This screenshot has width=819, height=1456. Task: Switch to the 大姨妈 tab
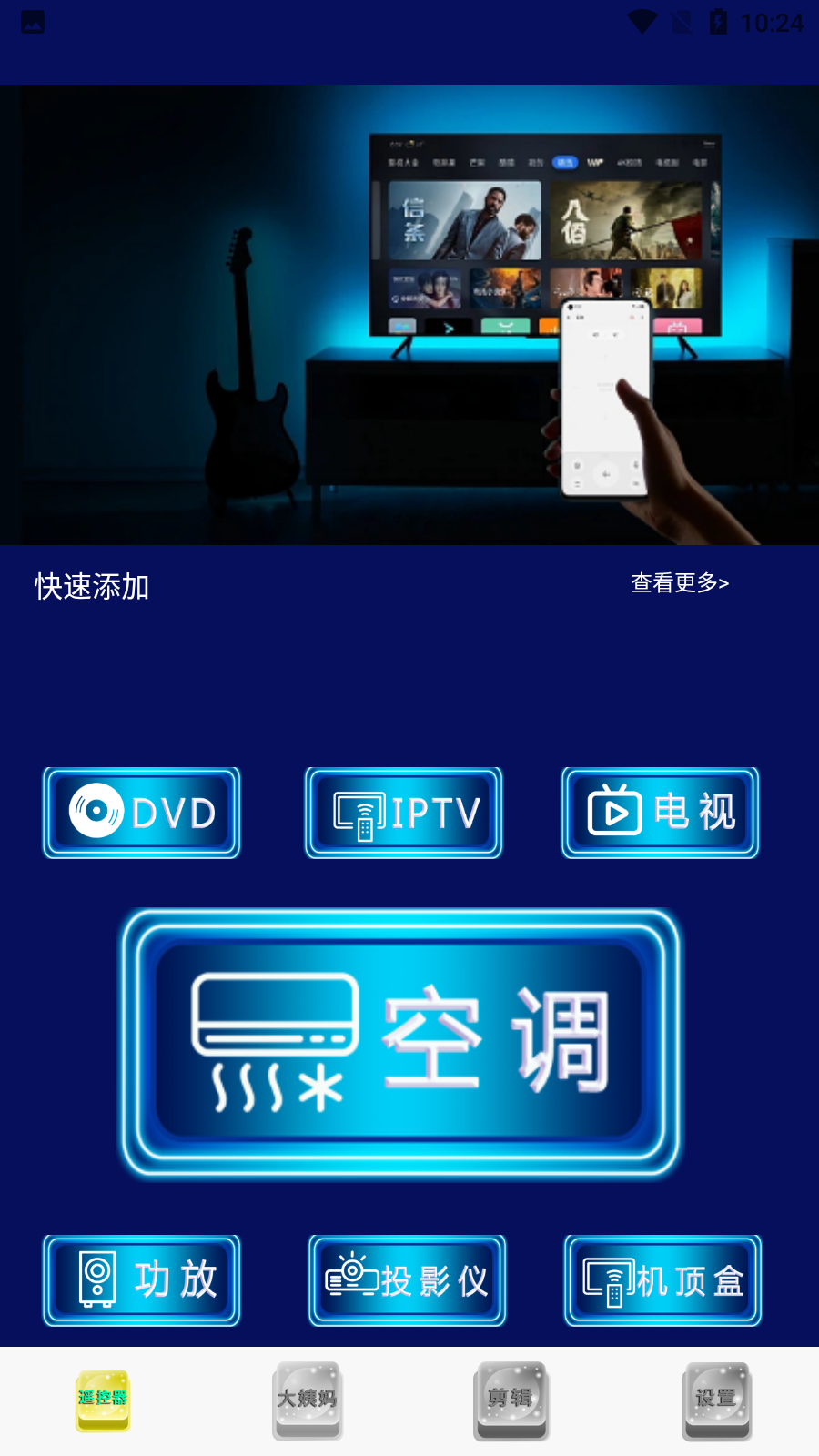(x=308, y=1400)
